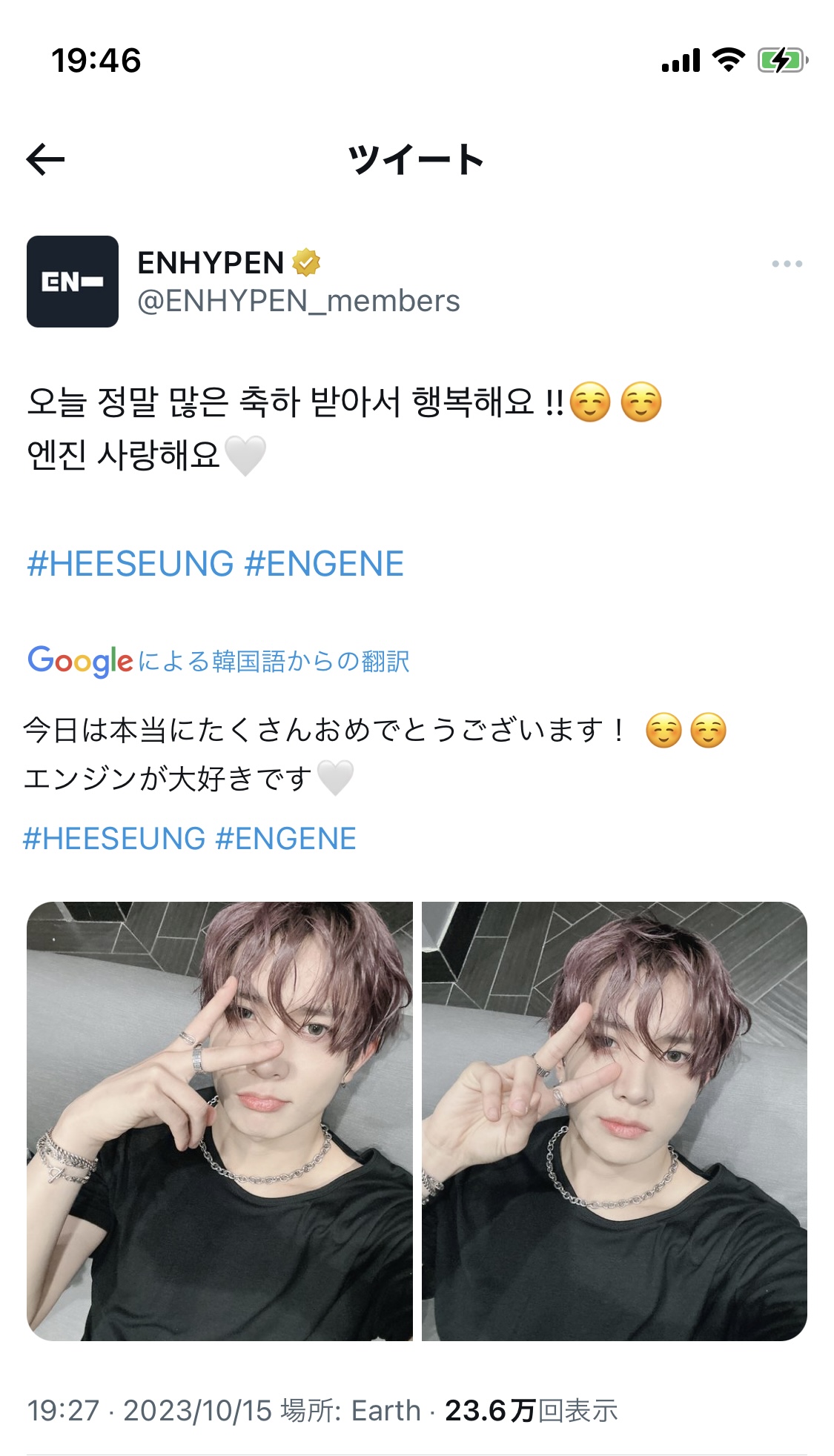Tap the #ENGENE hashtag in original tweet
The height and width of the screenshot is (1456, 834).
coord(324,564)
